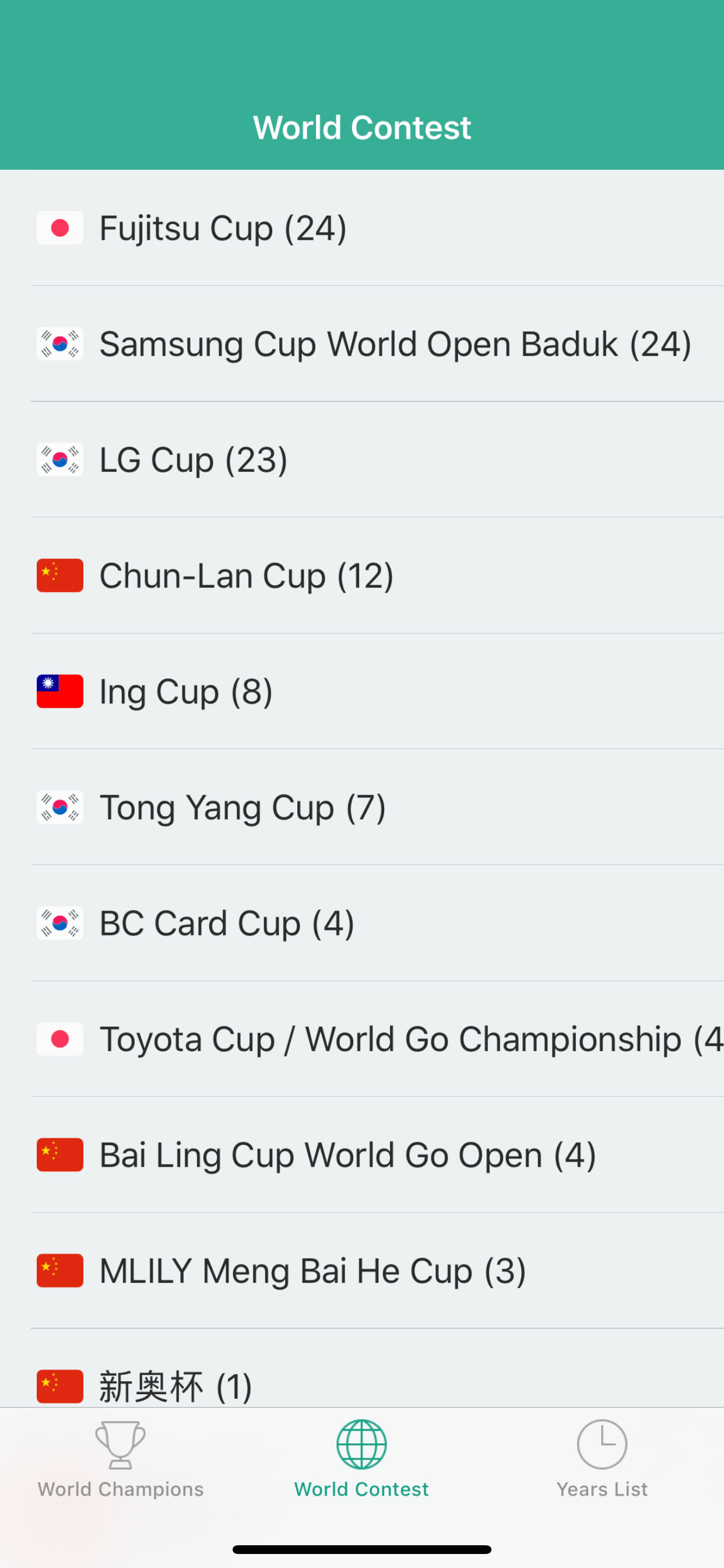This screenshot has height=1568, width=724.
Task: Select MLILY Meng Bai He Cup
Action: 362,1271
